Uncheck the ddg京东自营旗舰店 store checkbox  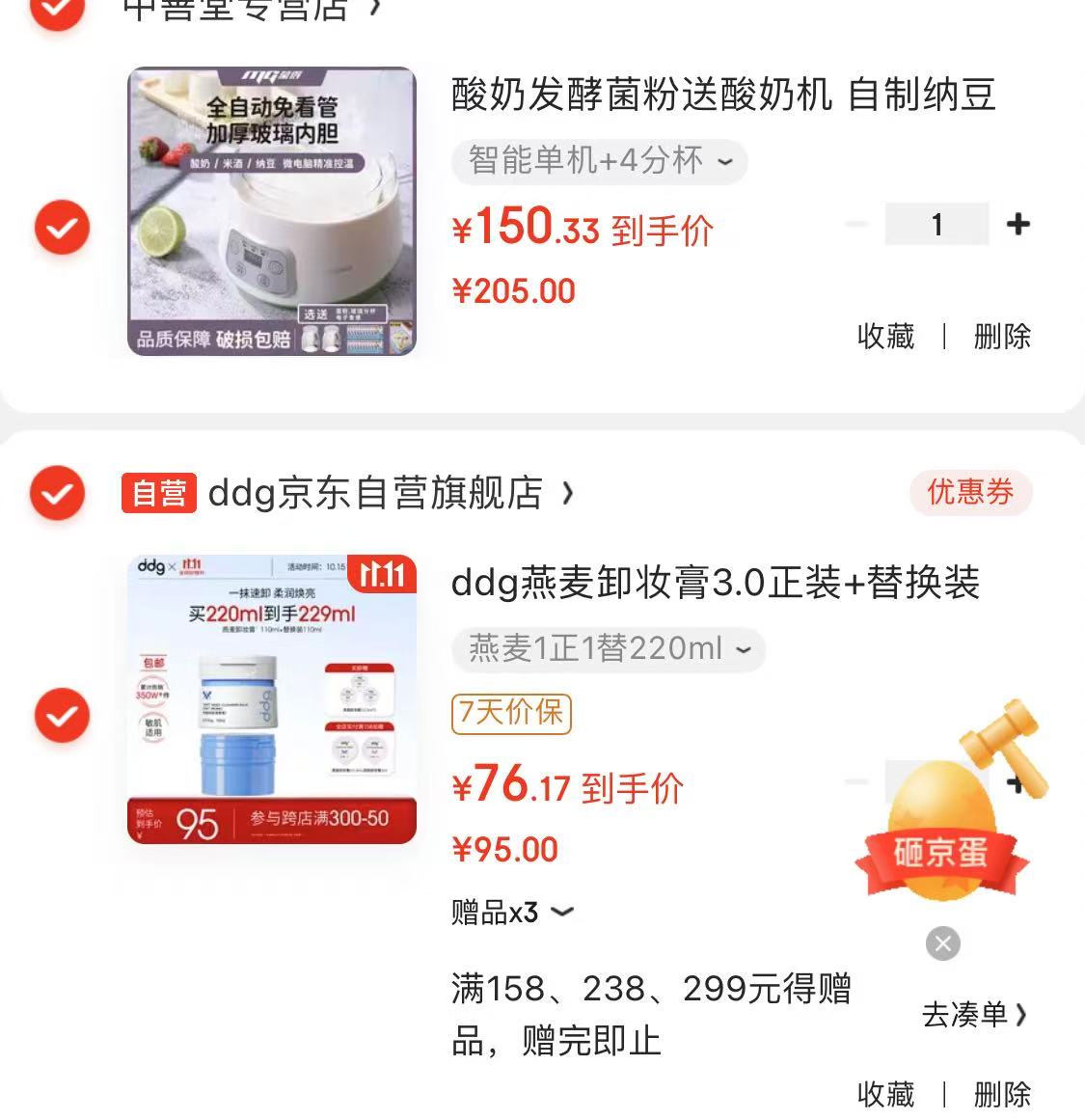pos(57,493)
